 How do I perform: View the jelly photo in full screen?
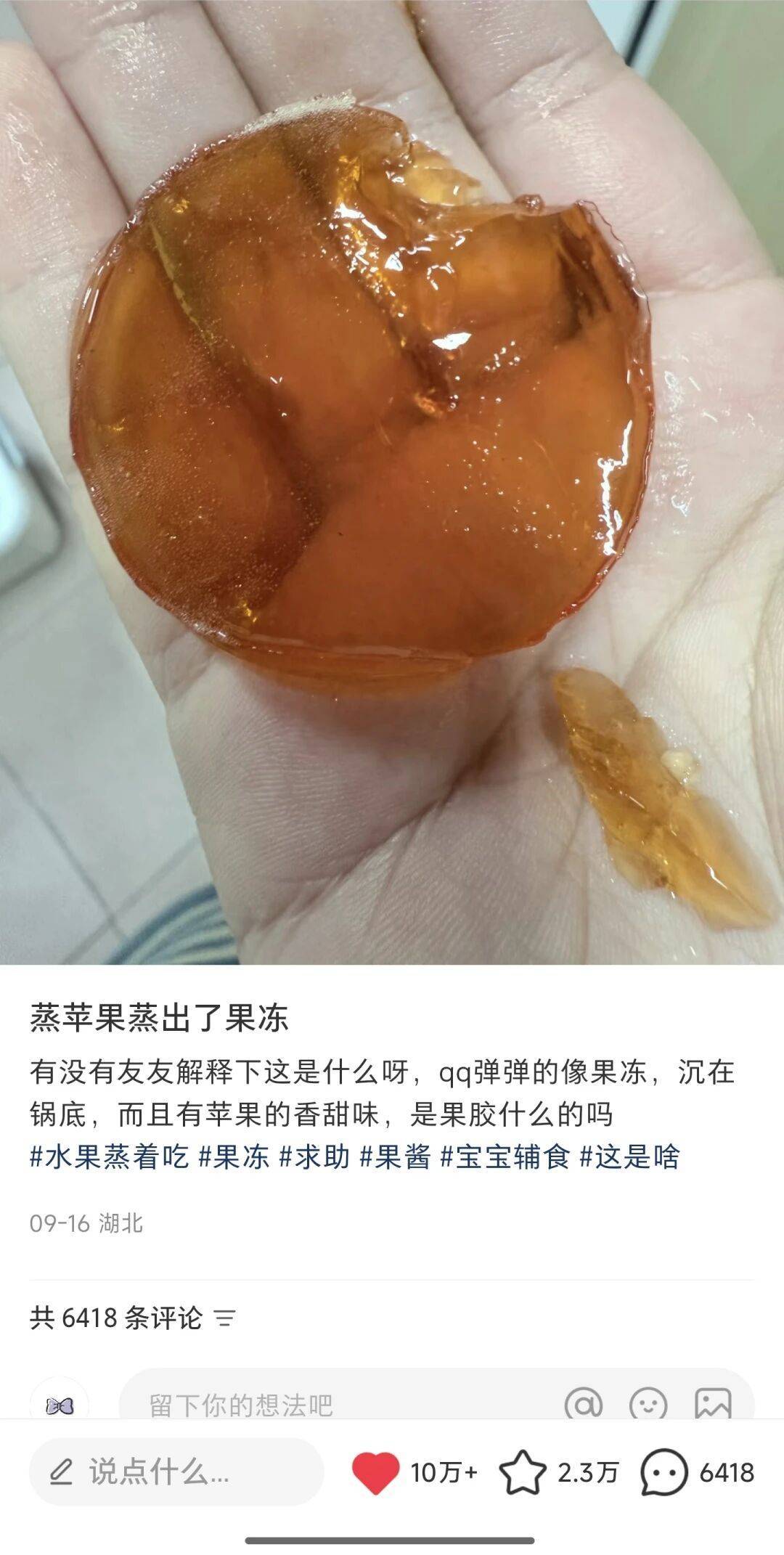pyautogui.click(x=392, y=479)
